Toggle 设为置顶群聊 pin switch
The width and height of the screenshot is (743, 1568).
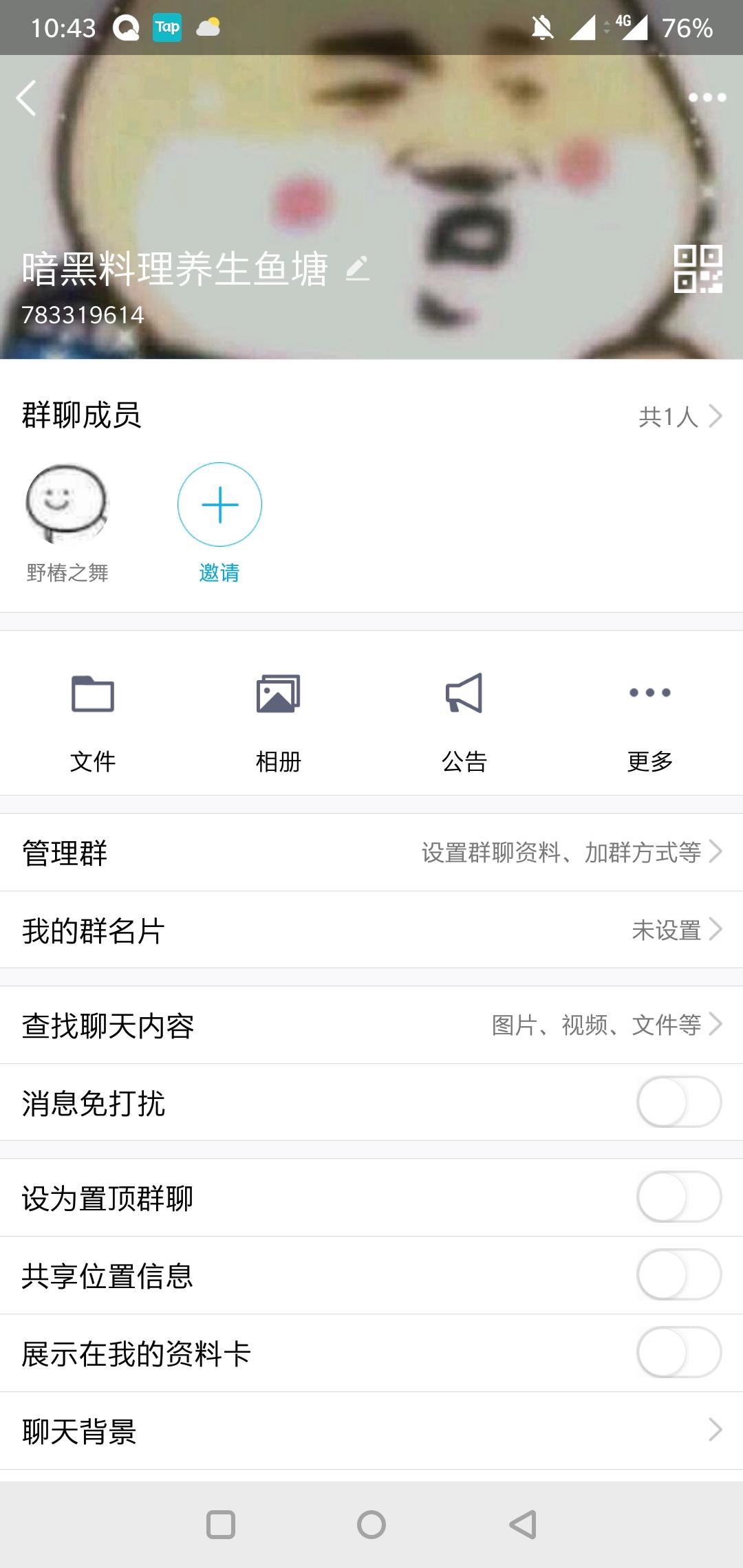point(678,1197)
